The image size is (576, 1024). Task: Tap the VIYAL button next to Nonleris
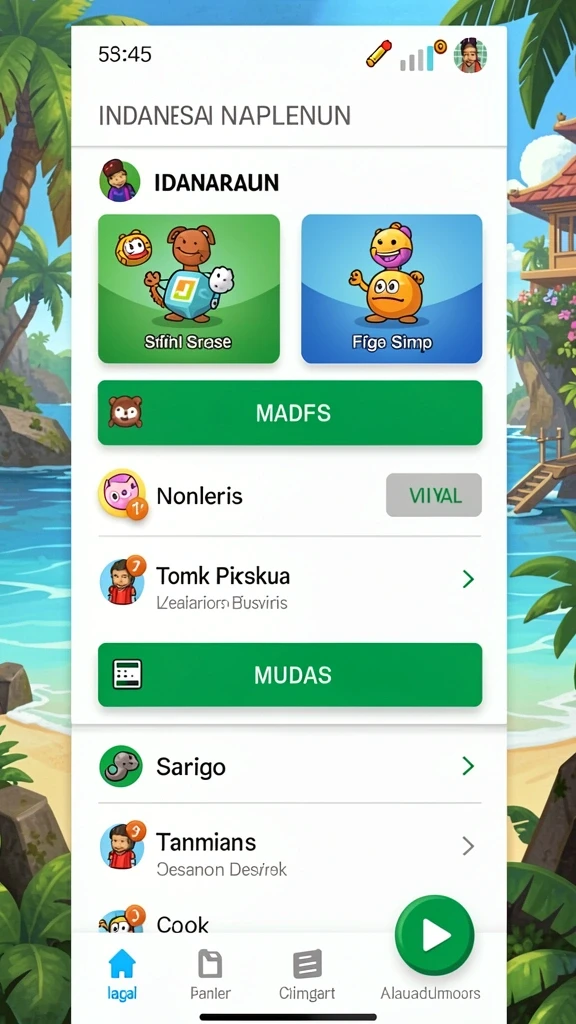click(x=434, y=495)
